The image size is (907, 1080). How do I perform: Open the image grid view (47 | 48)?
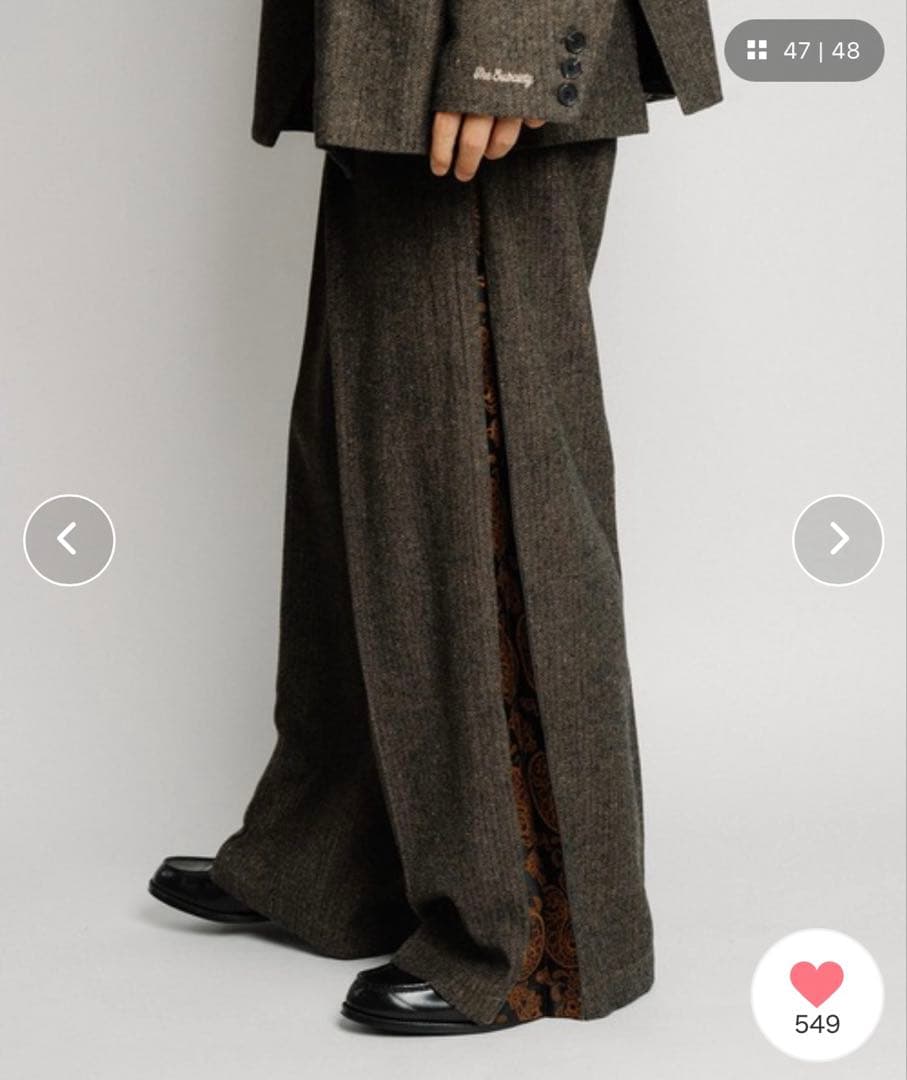coord(803,50)
